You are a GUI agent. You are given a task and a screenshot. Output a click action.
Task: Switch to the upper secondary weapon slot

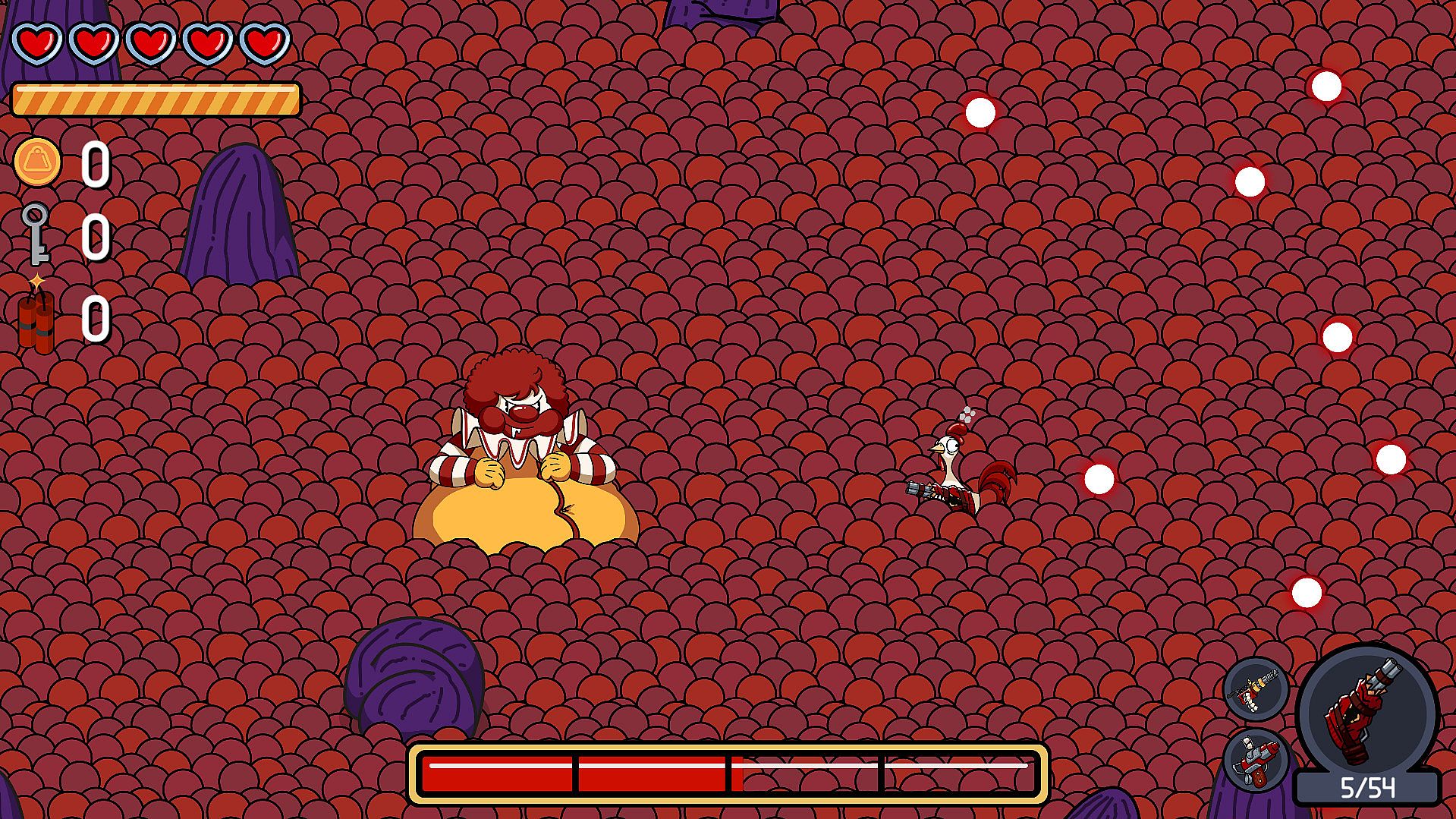coord(1256,690)
